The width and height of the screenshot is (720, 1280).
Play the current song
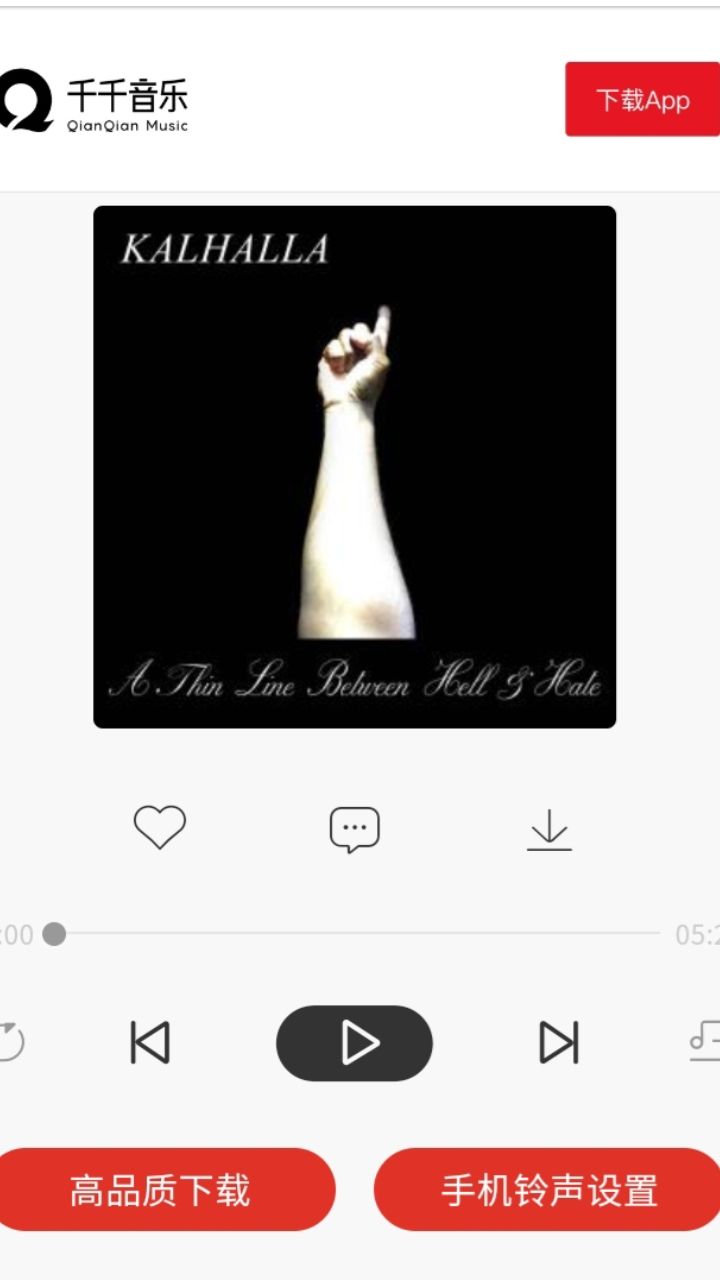[355, 1043]
